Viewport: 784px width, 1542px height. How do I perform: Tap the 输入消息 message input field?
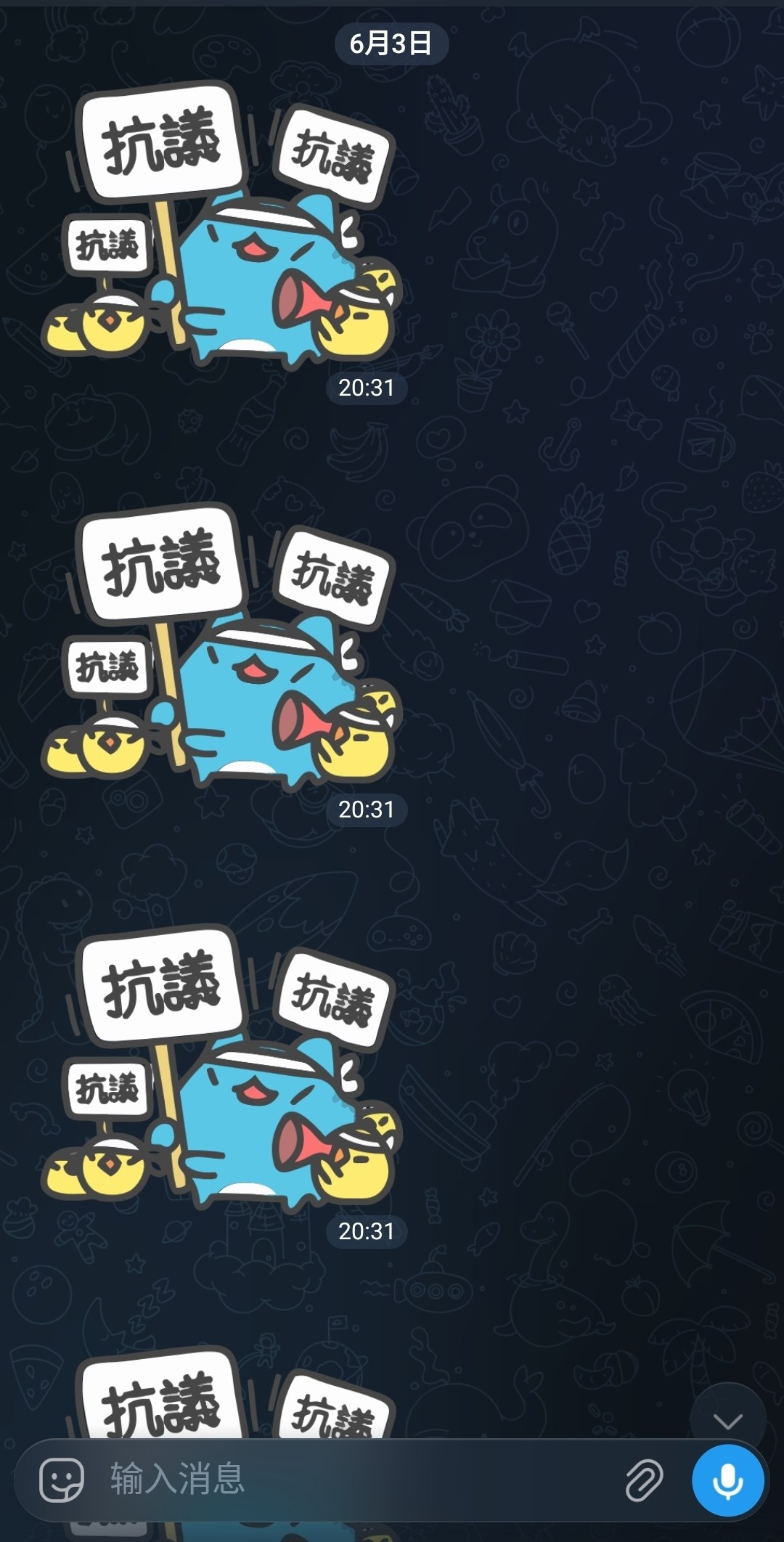(356, 1479)
